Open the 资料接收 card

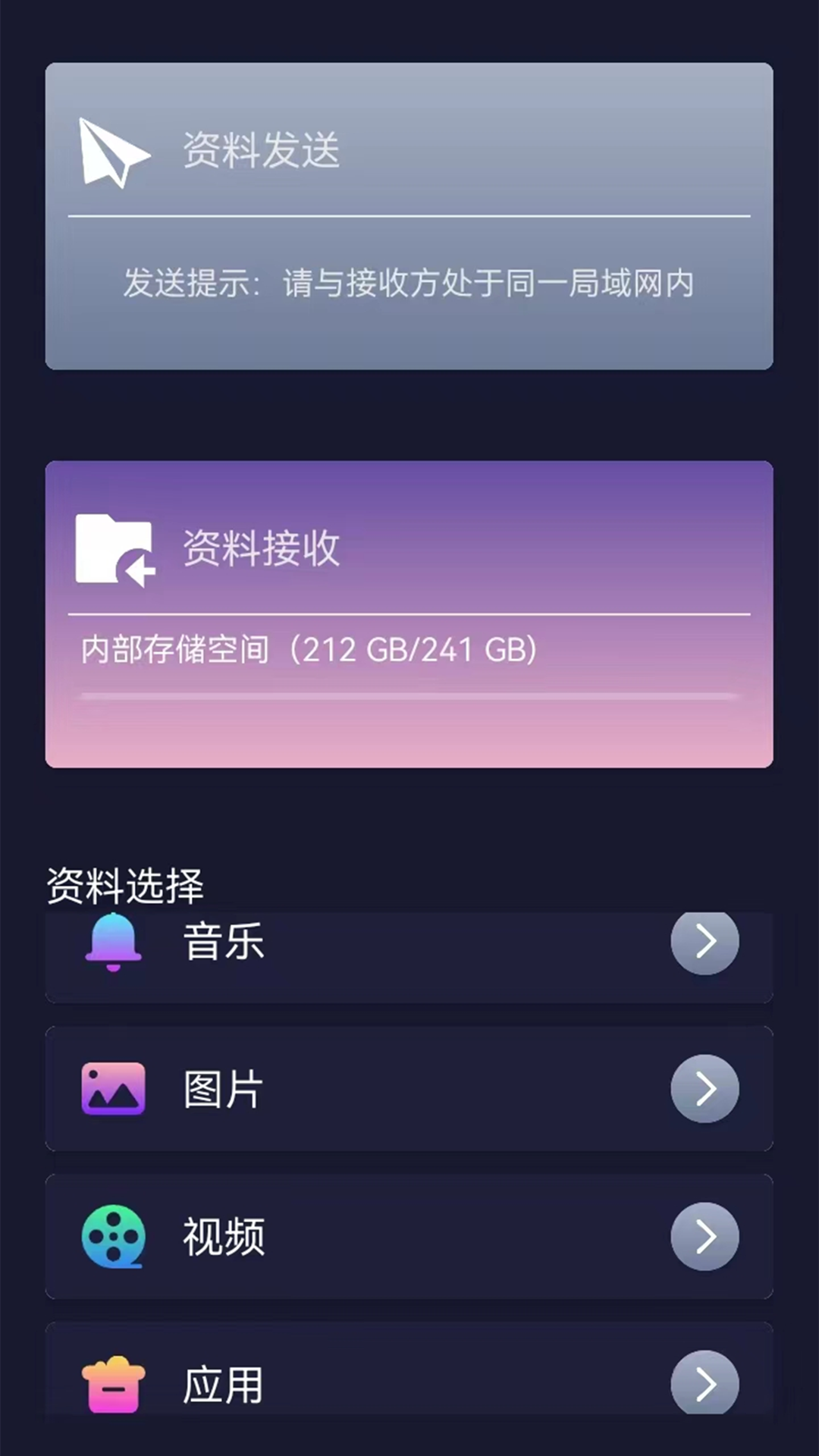(409, 614)
